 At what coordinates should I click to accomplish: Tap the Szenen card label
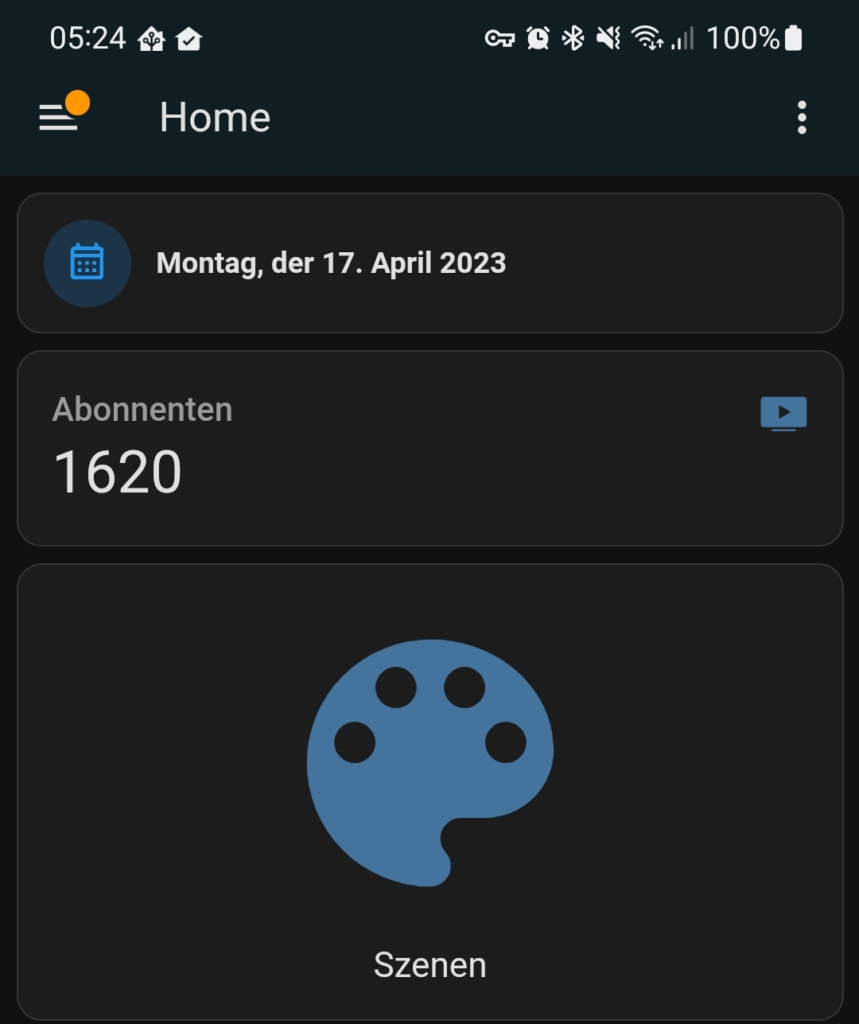[430, 964]
